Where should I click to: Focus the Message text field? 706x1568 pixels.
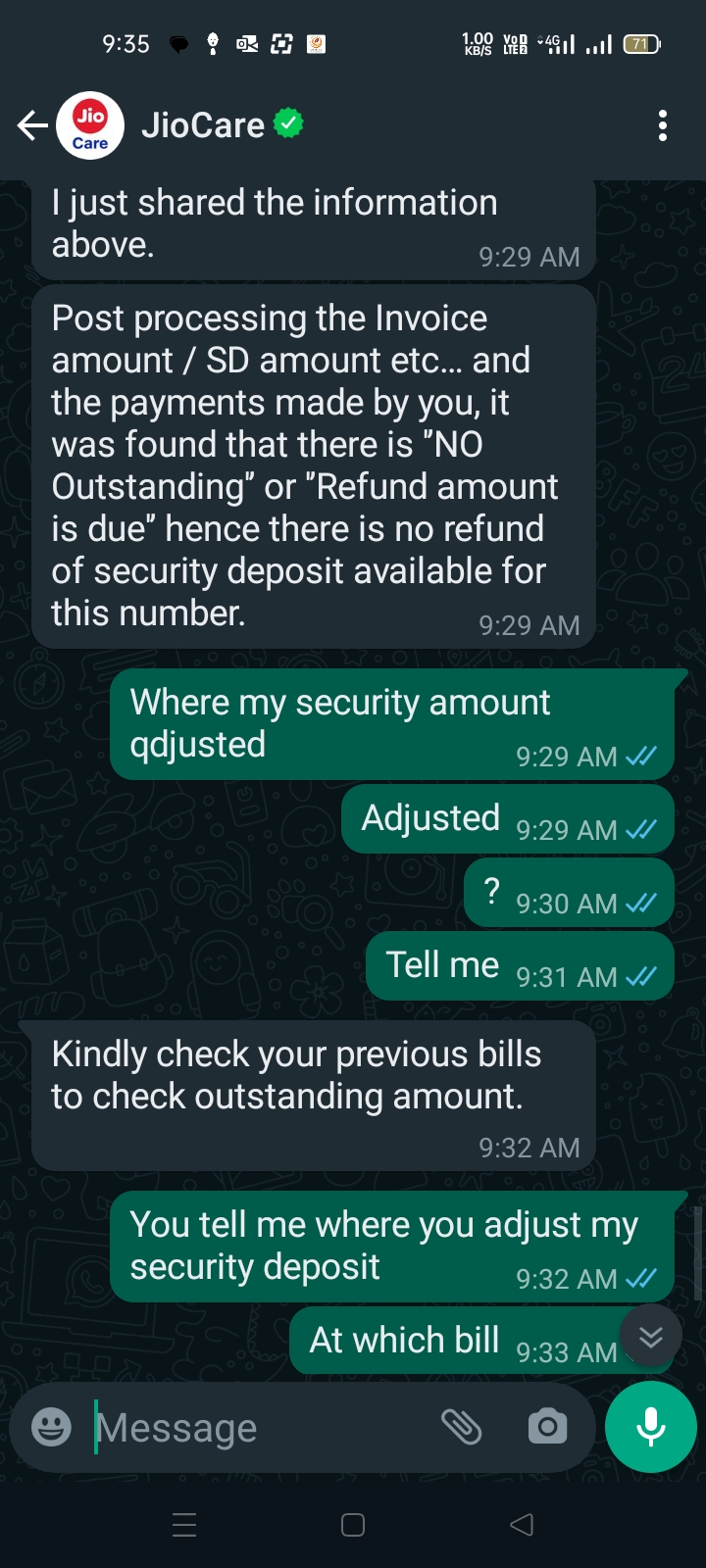tap(255, 1428)
